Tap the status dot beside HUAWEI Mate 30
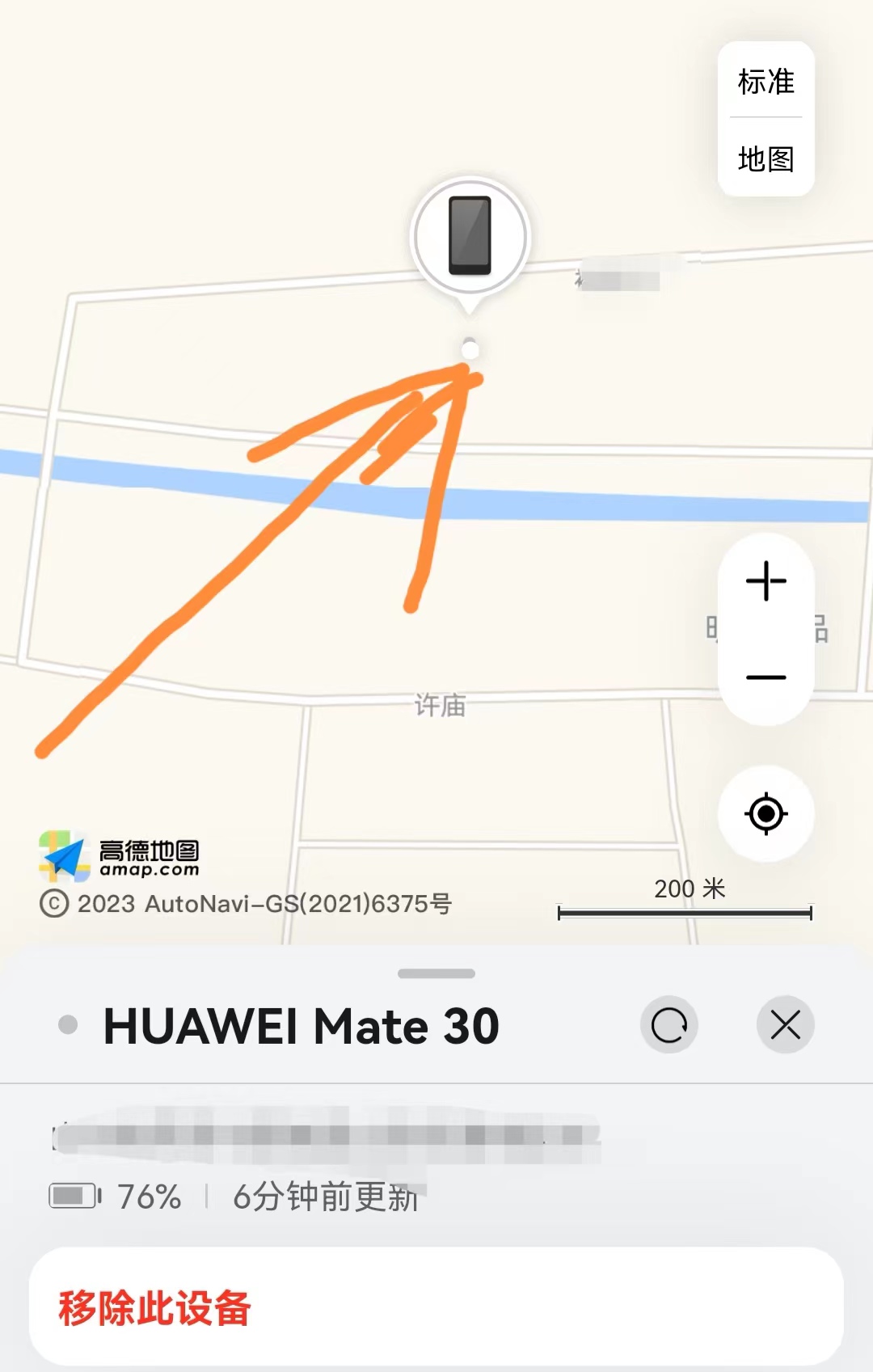Image resolution: width=873 pixels, height=1372 pixels. [x=68, y=1024]
